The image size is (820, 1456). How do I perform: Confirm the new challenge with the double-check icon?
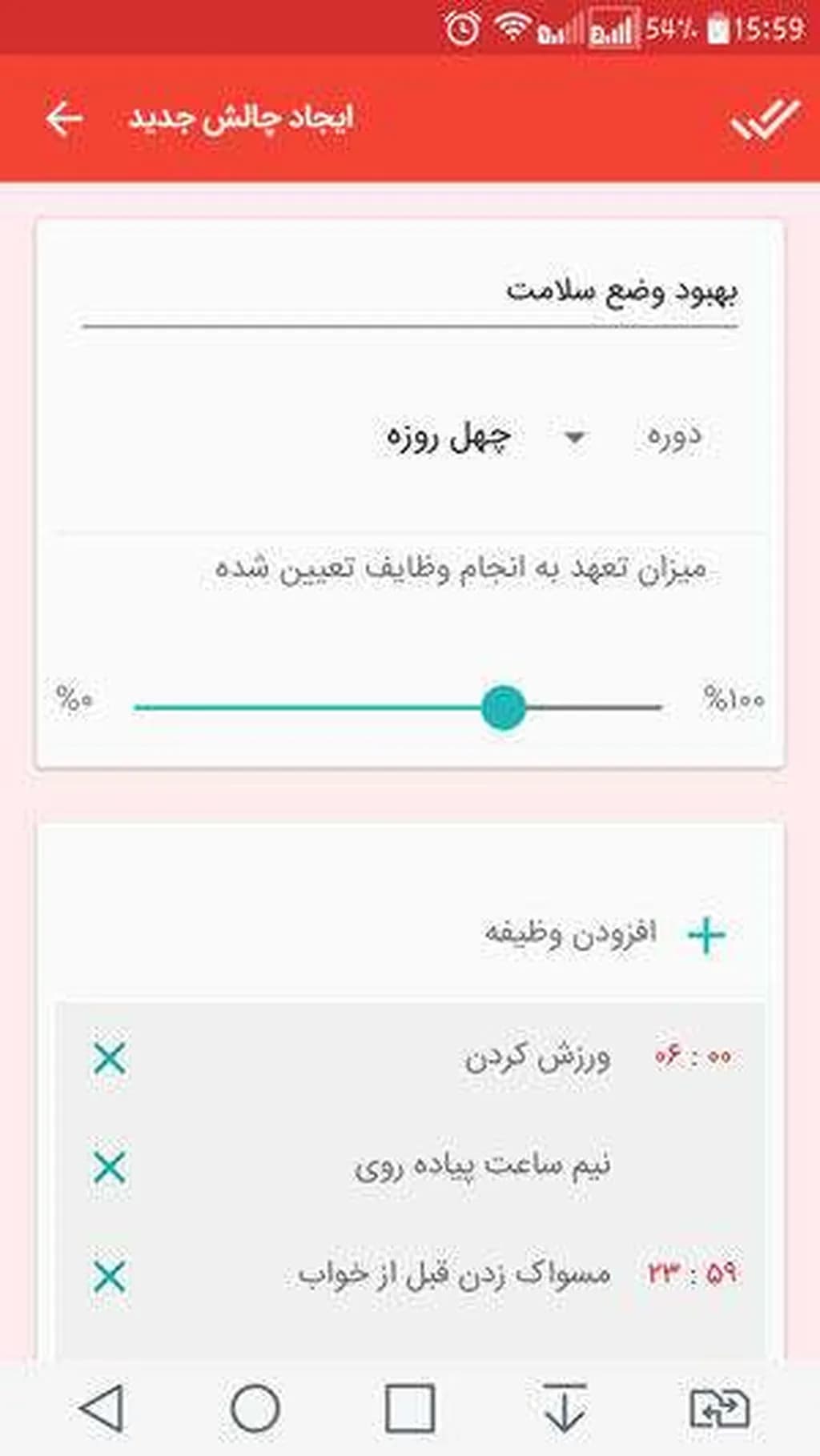coord(765,120)
